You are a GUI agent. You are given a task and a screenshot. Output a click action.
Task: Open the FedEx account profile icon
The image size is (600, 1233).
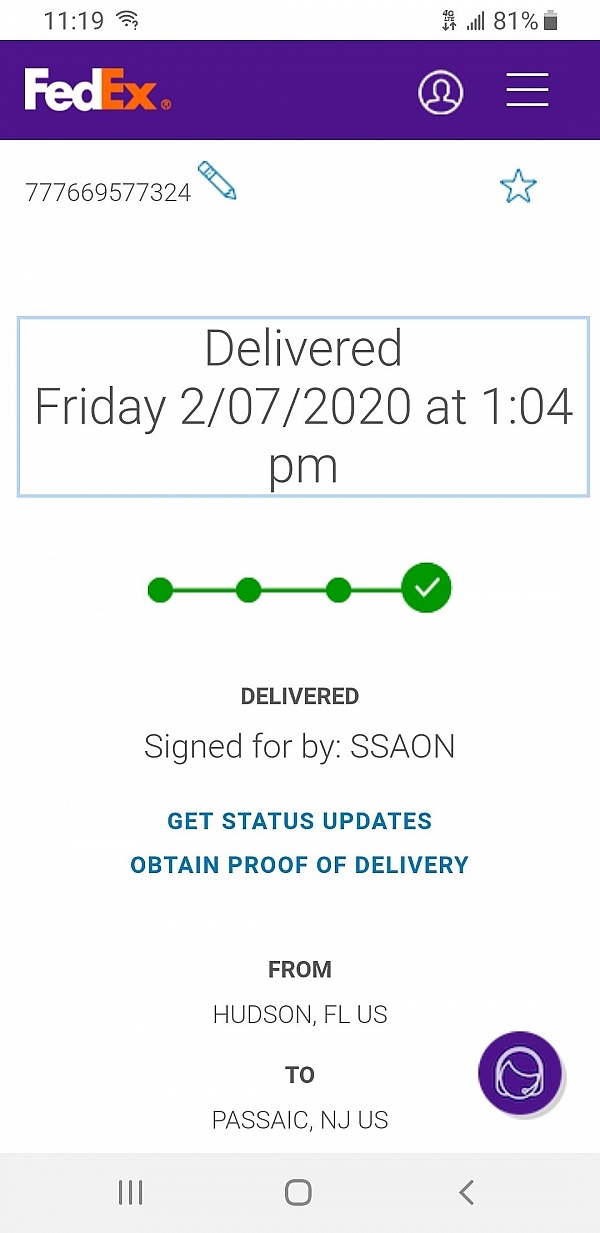tap(441, 91)
